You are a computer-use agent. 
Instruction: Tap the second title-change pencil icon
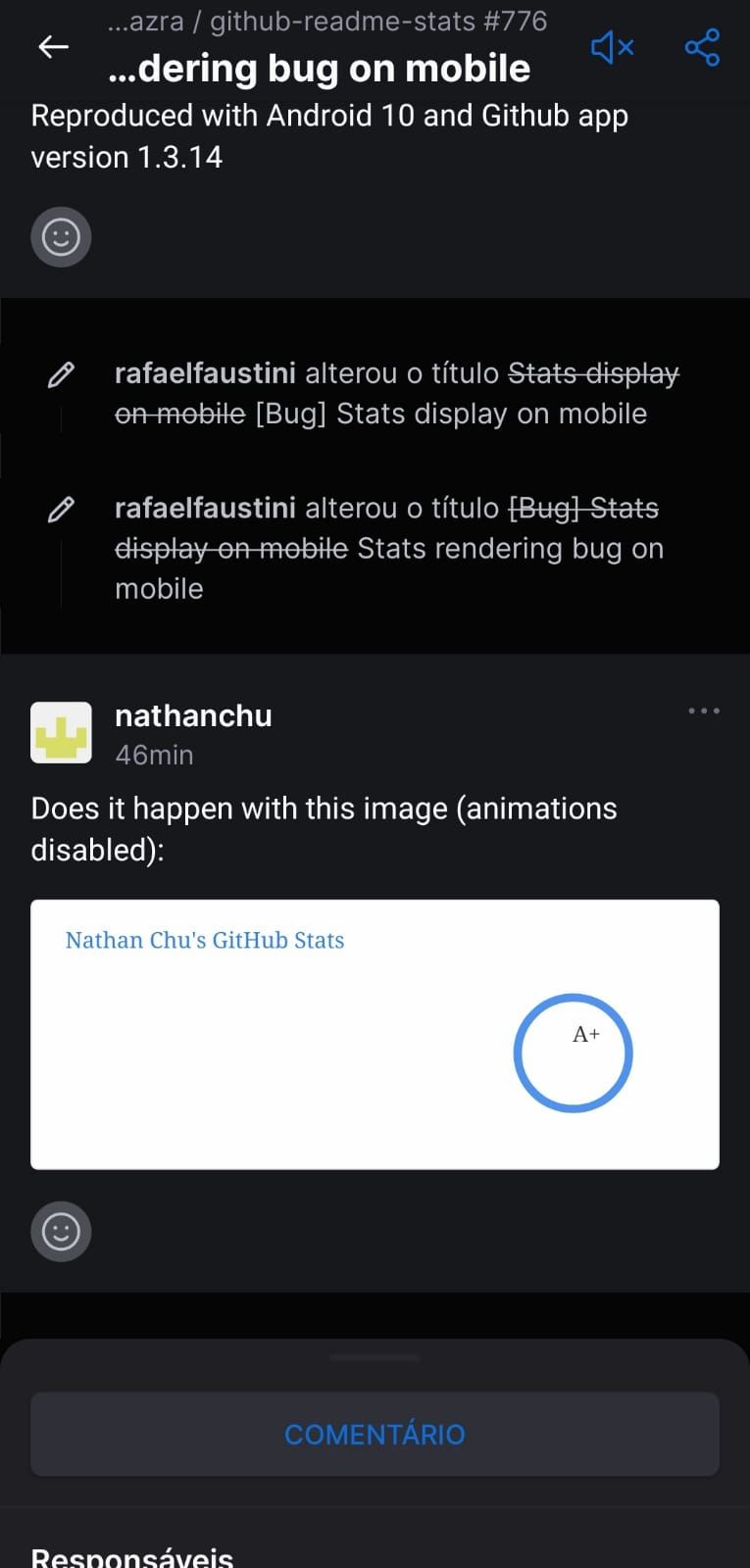[x=61, y=508]
